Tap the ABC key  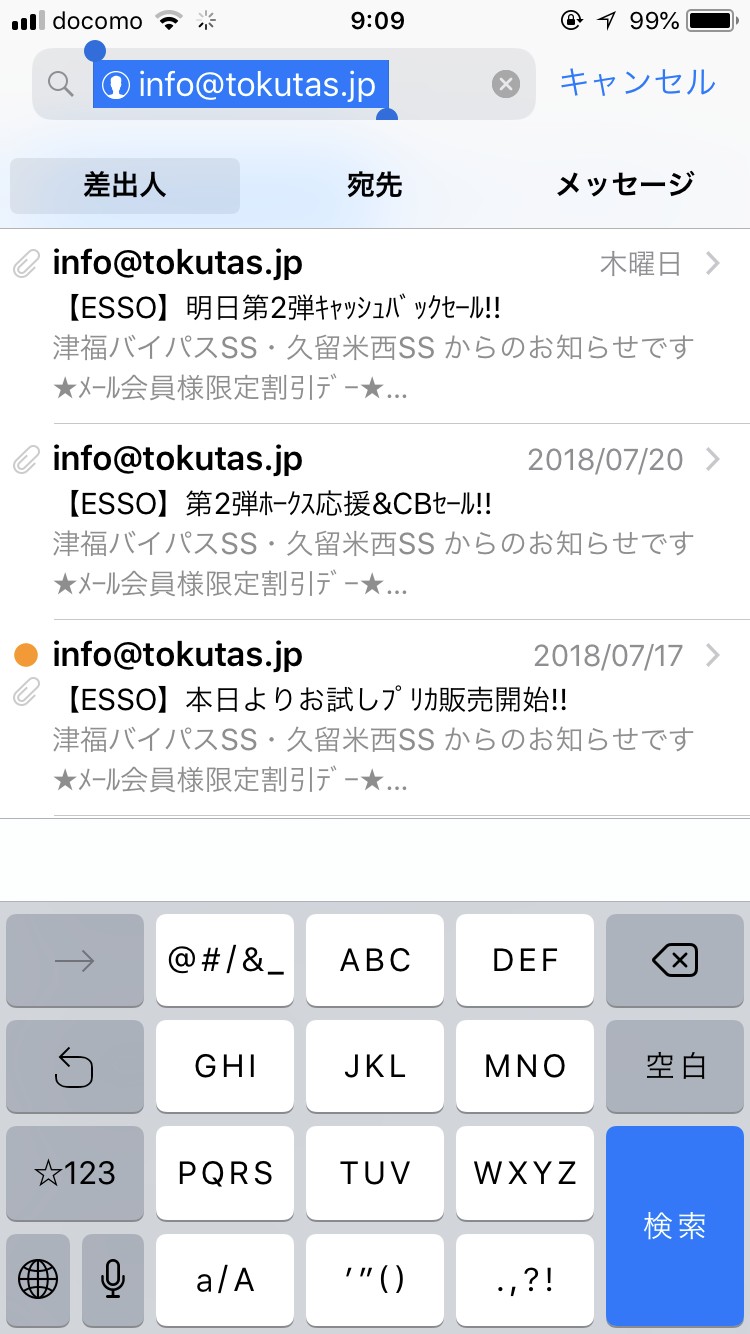[x=375, y=961]
